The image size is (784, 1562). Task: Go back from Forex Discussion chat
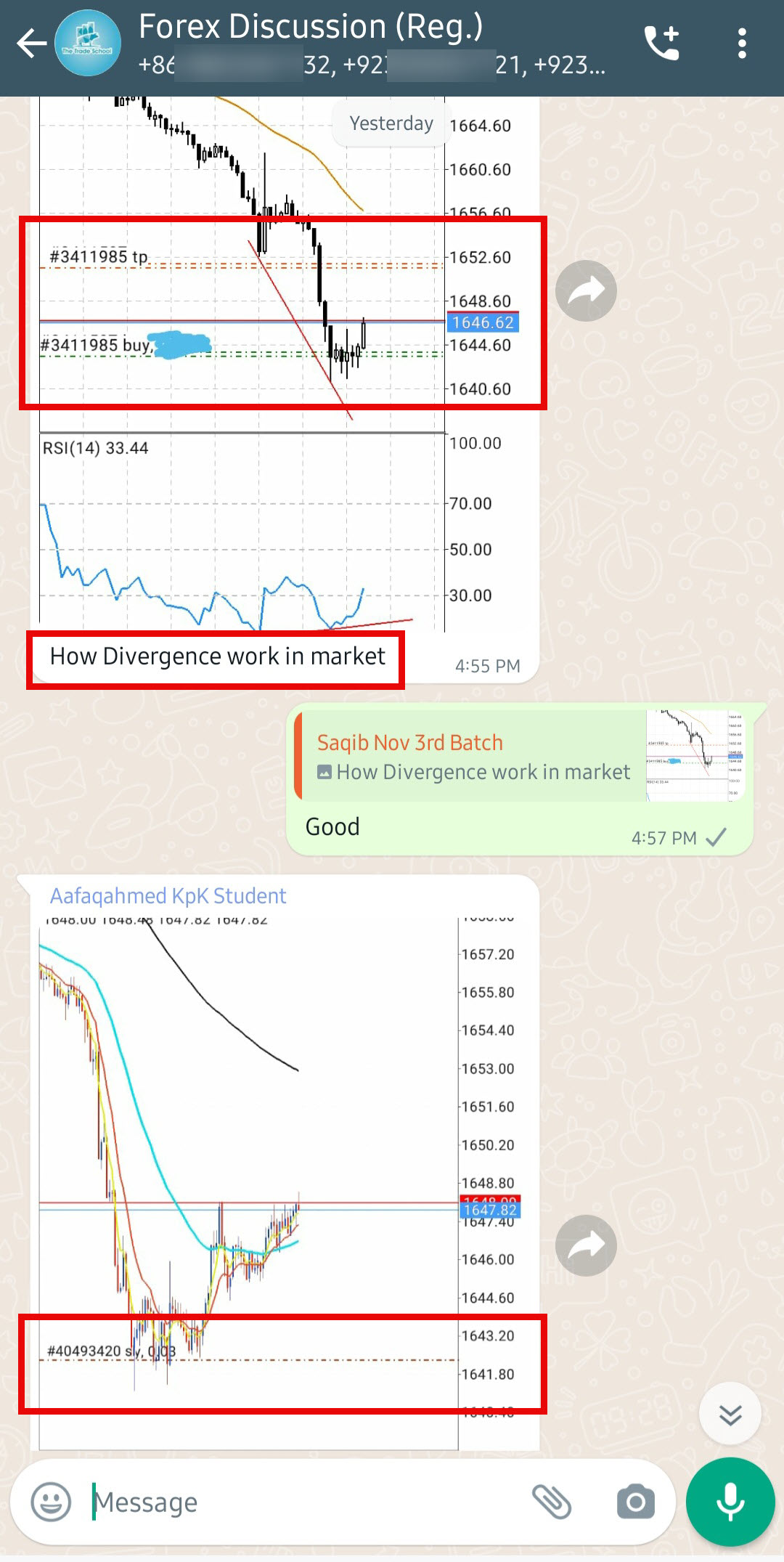tap(30, 44)
